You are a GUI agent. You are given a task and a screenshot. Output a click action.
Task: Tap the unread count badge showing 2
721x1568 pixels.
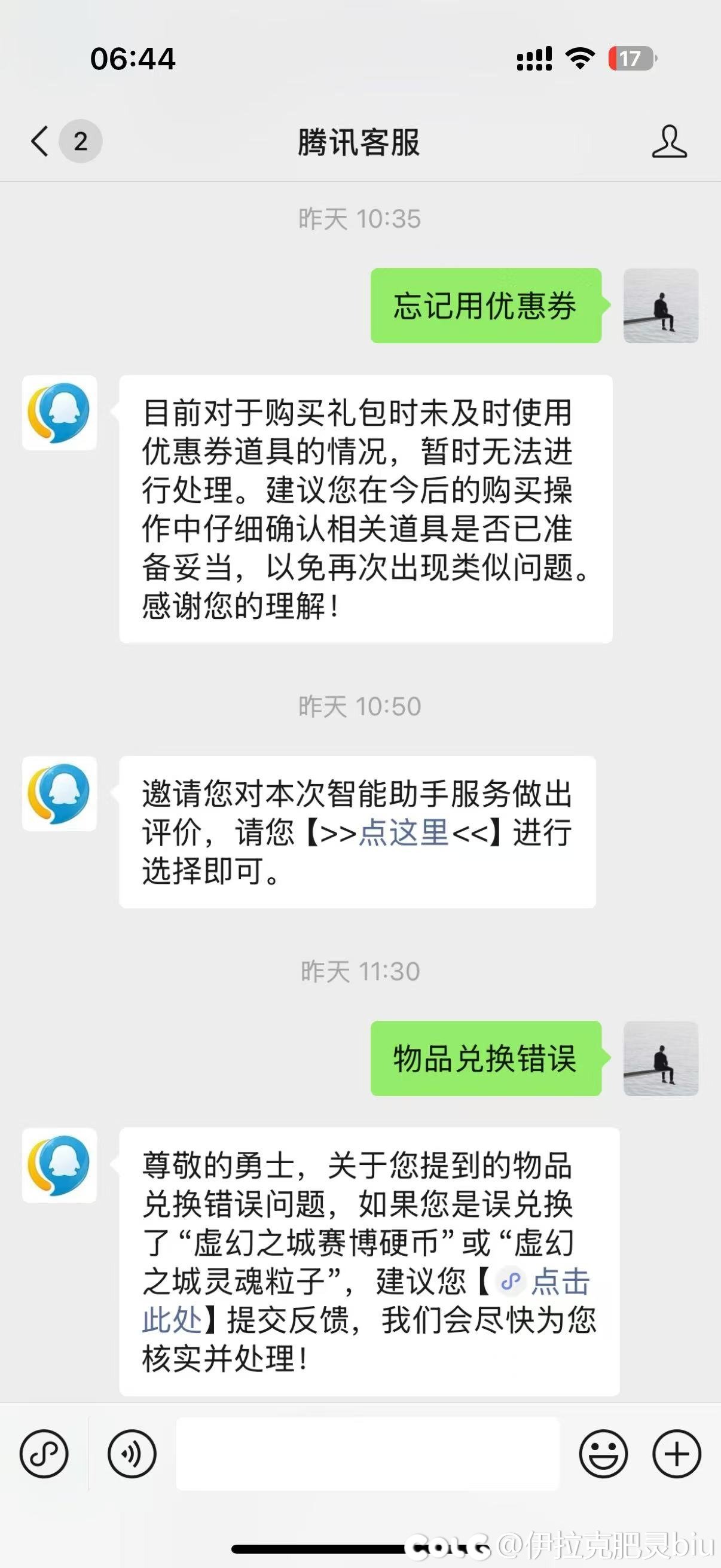80,139
